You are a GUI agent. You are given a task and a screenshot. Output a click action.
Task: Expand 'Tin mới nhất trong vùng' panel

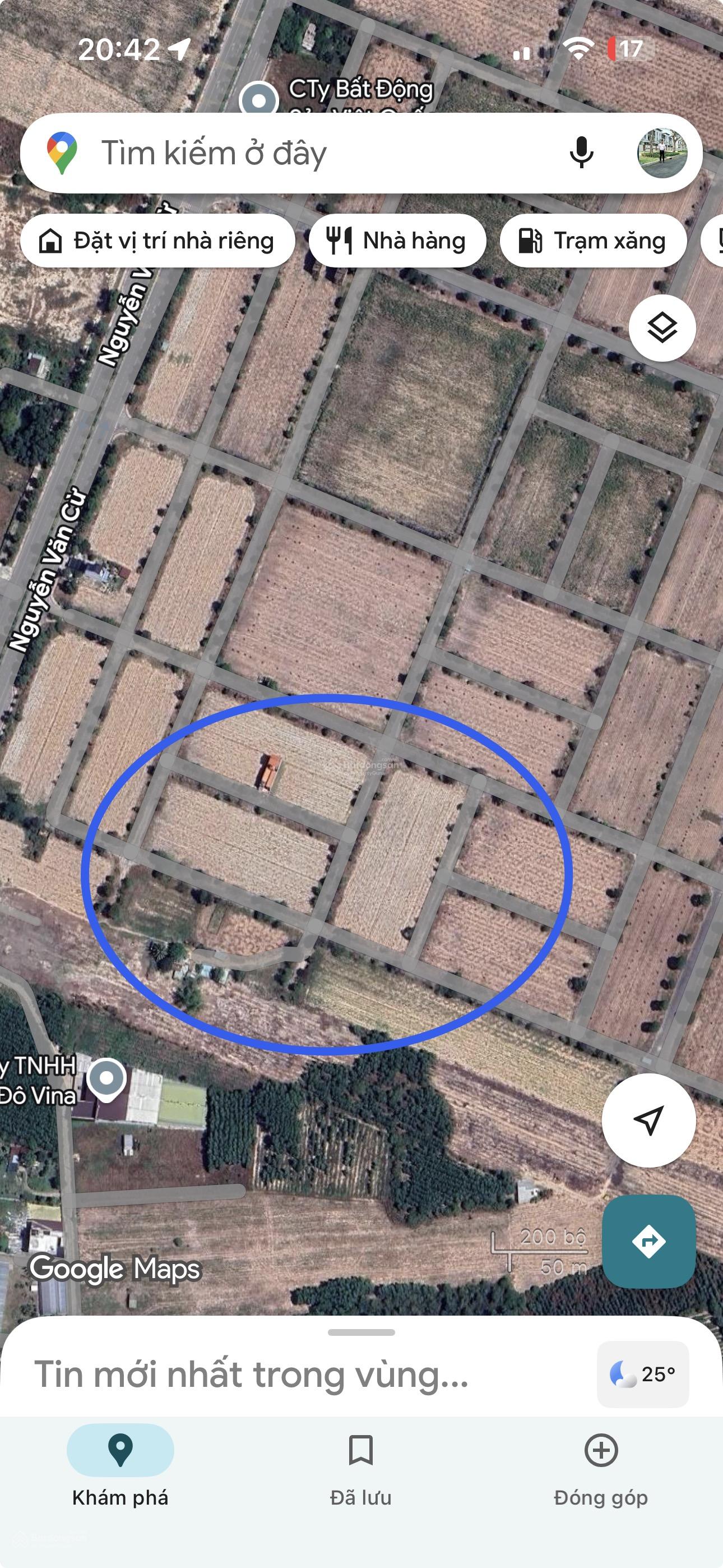251,1374
